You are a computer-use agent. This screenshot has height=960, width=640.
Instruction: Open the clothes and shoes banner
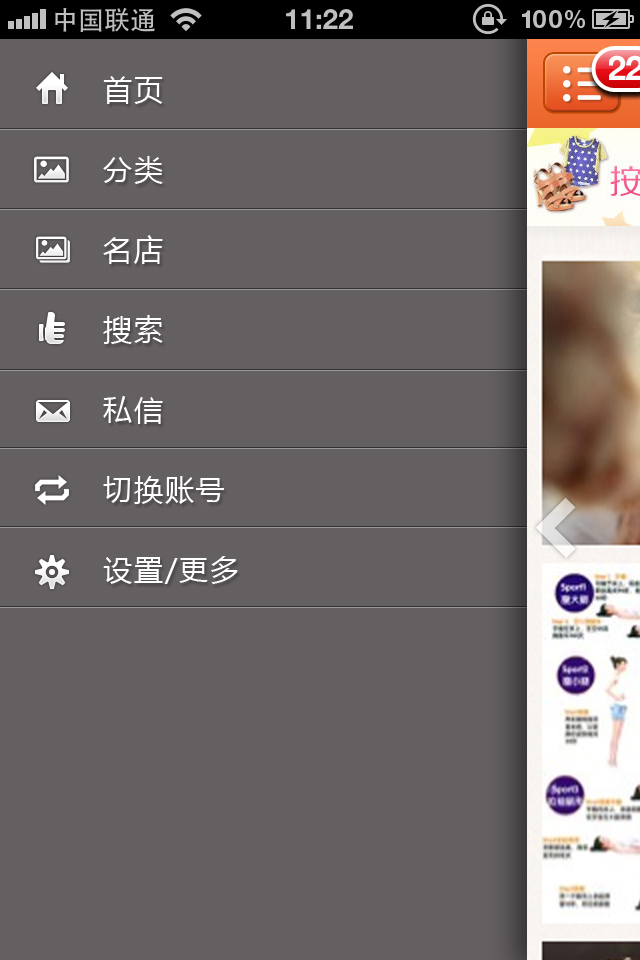[x=585, y=172]
